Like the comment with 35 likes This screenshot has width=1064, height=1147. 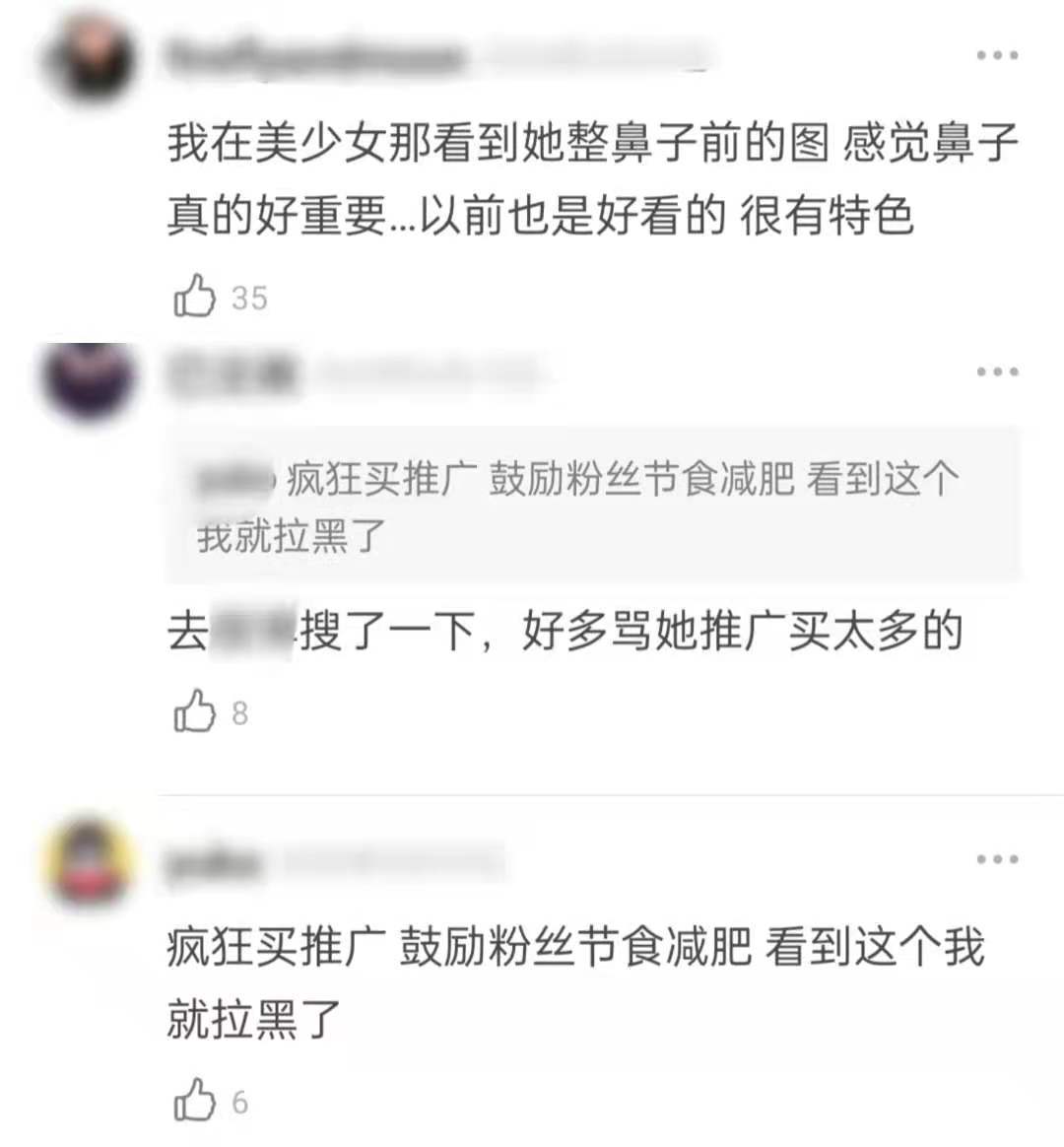pos(195,296)
